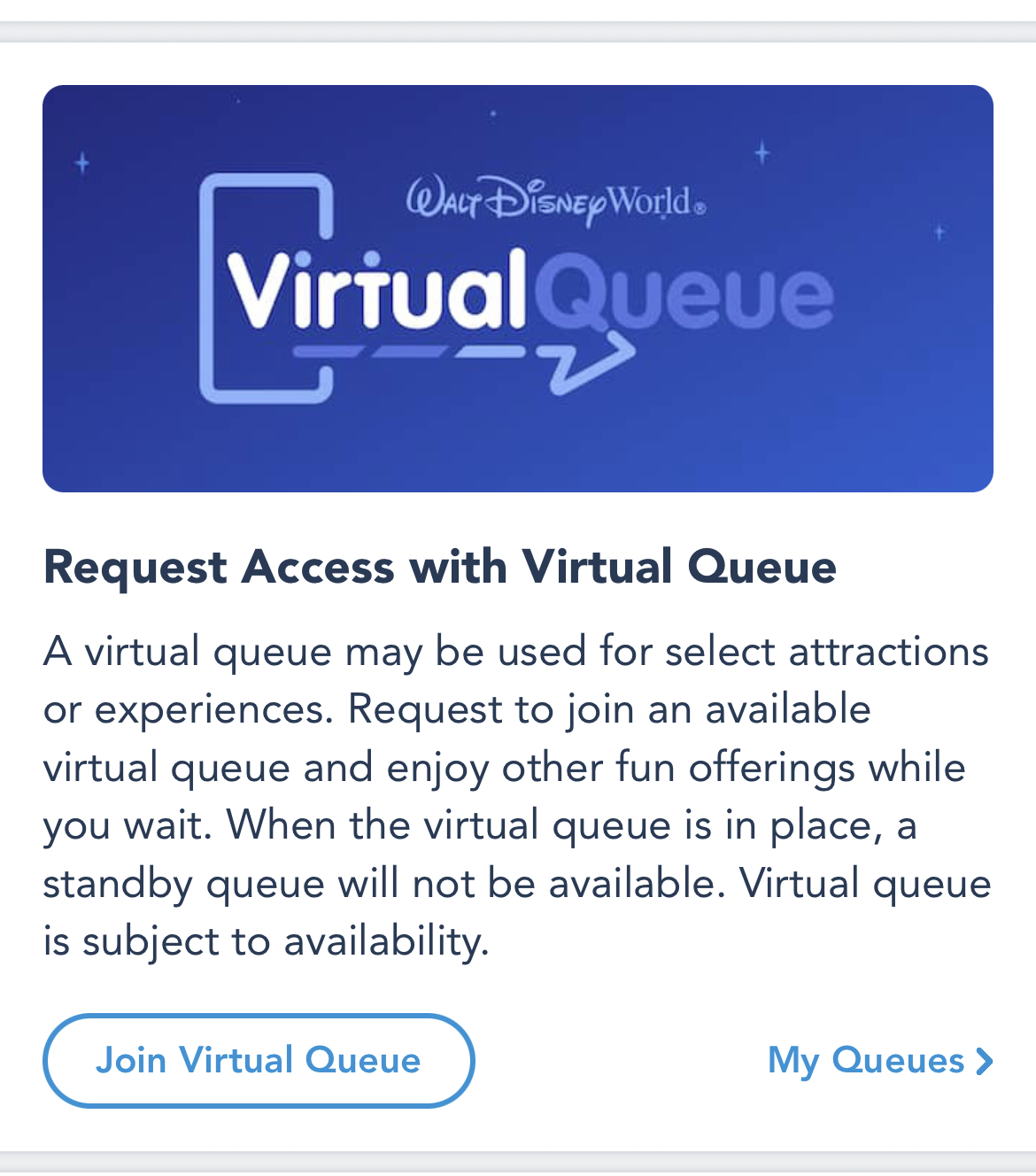Open My Queues link
Screen dimensions: 1036x1176
pyautogui.click(x=879, y=1060)
